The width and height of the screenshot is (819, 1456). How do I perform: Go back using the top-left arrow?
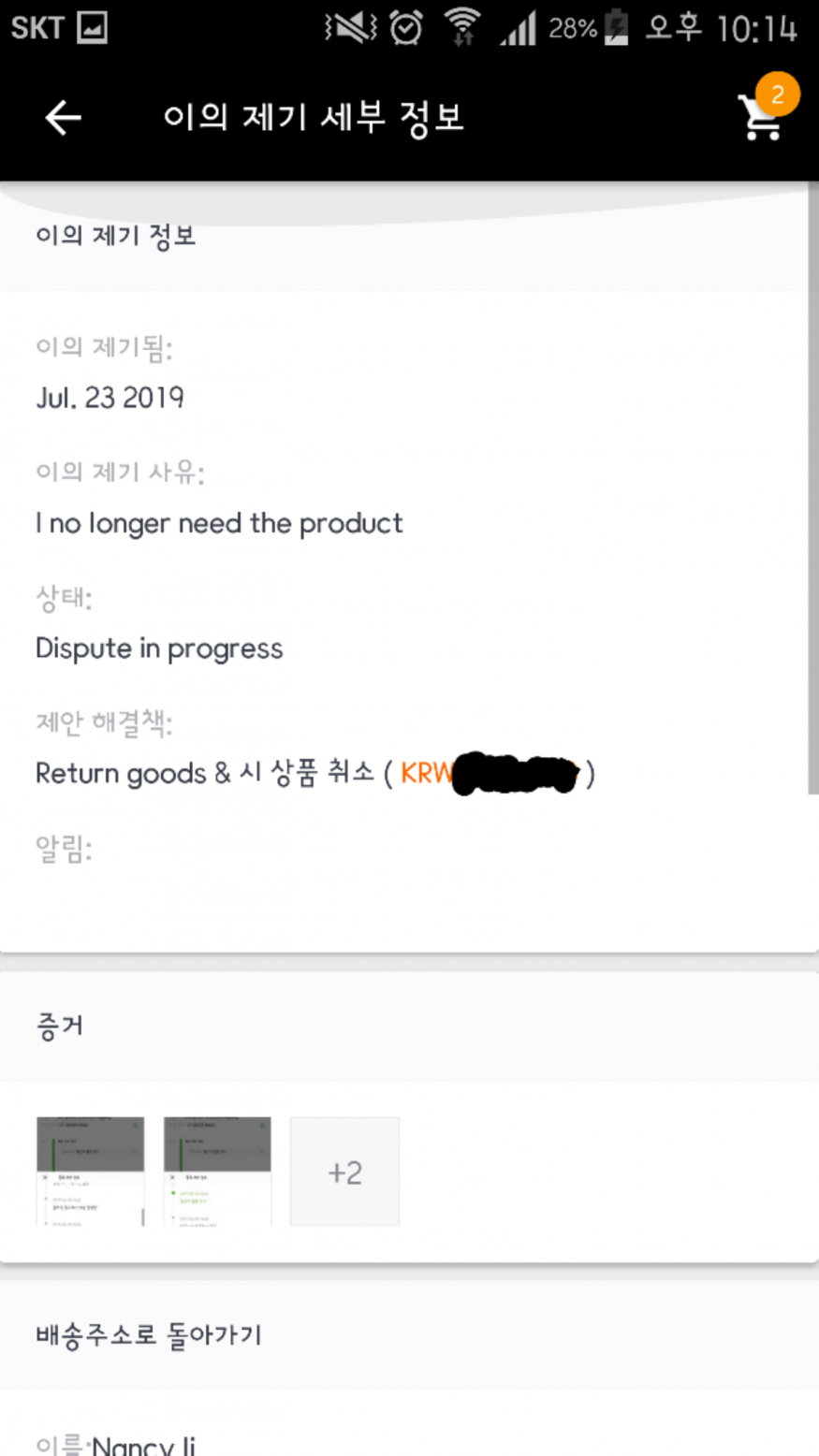click(x=64, y=118)
